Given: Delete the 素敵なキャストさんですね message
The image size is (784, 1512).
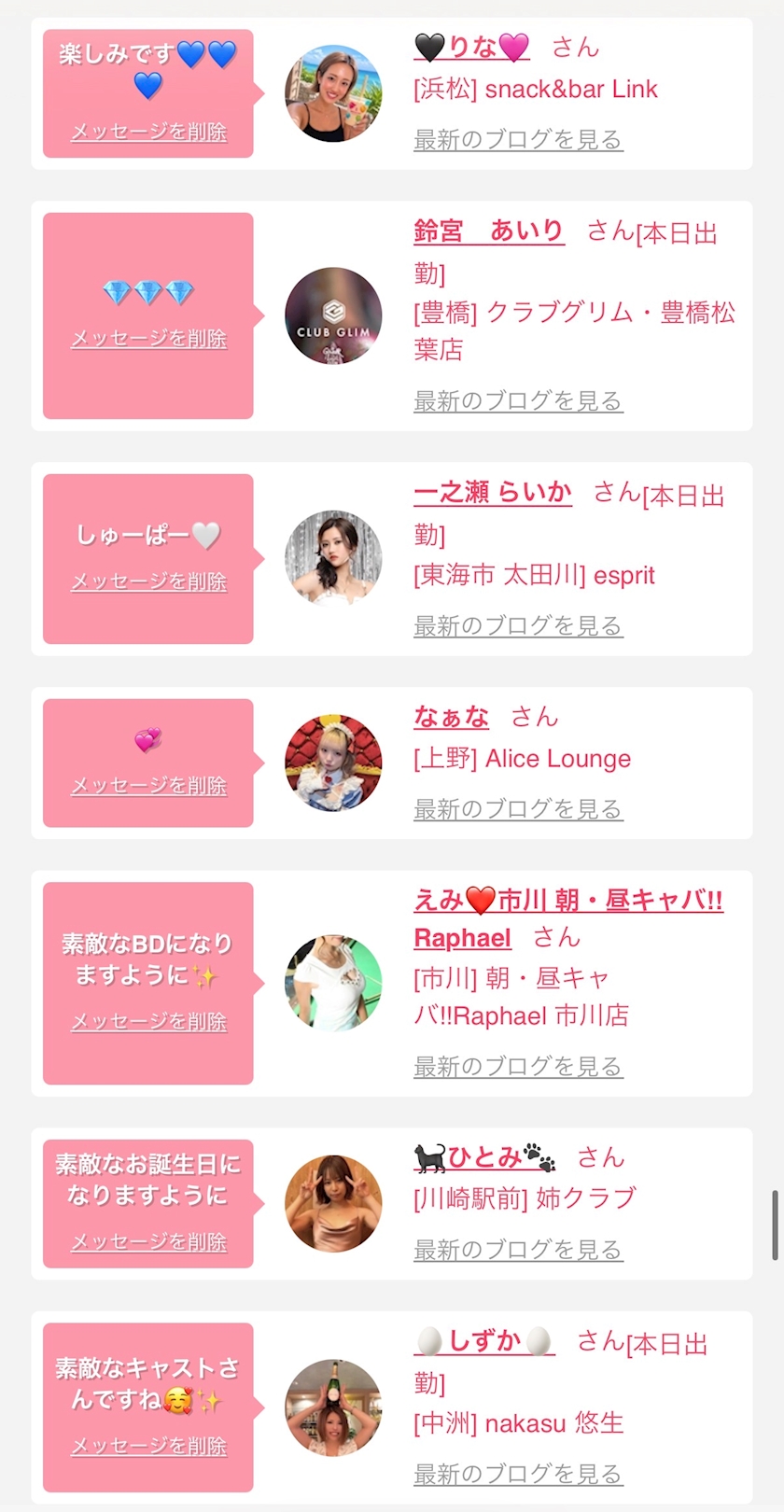Looking at the screenshot, I should 148,1447.
